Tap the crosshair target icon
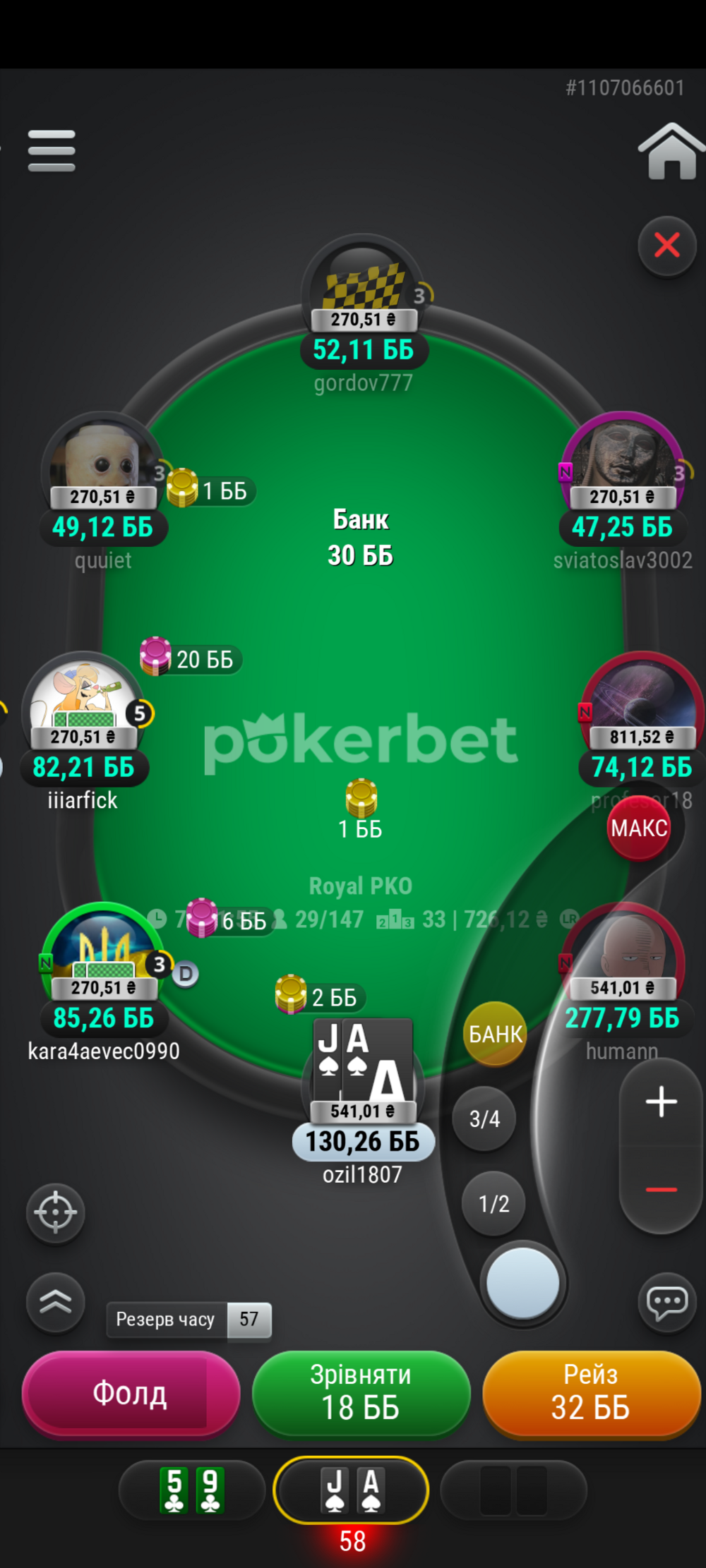This screenshot has width=706, height=1568. click(56, 1212)
